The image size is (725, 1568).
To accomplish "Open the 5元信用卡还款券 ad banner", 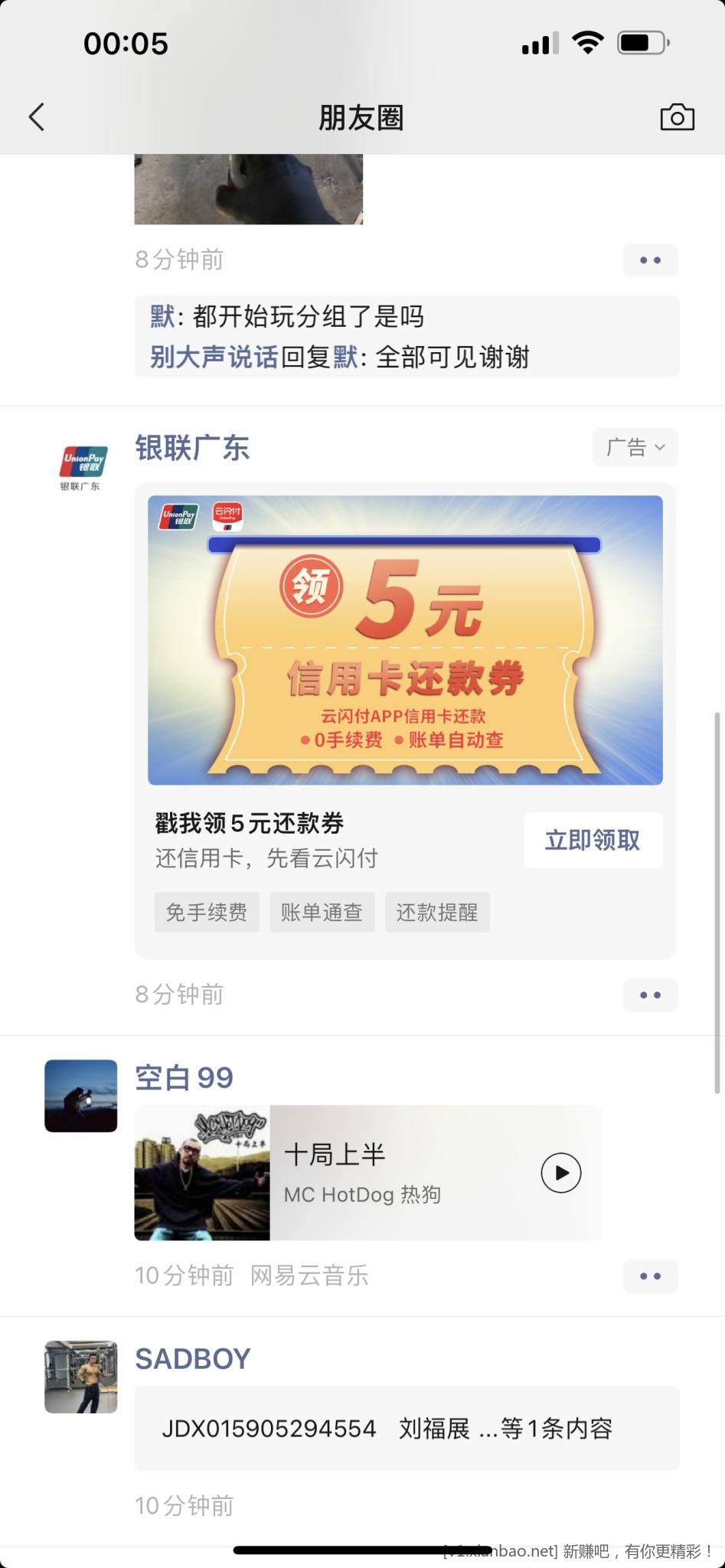I will pos(405,639).
